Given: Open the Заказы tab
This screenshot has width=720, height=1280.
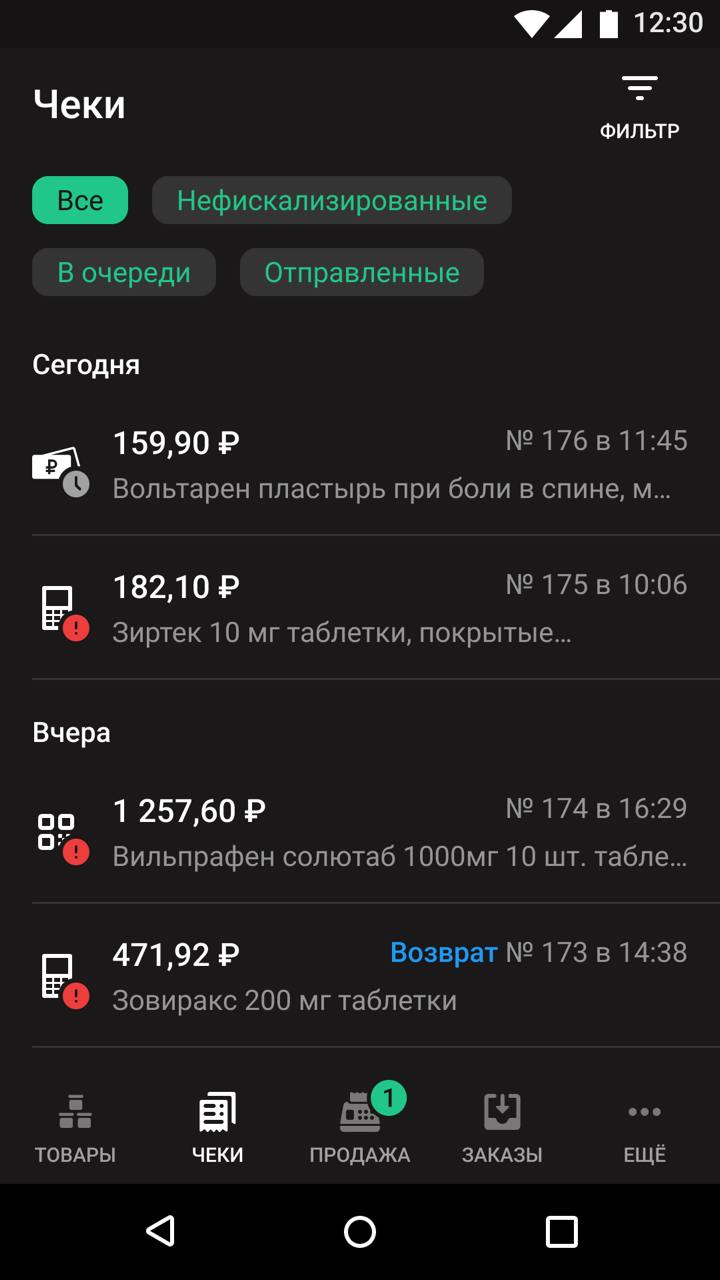Looking at the screenshot, I should (502, 1128).
